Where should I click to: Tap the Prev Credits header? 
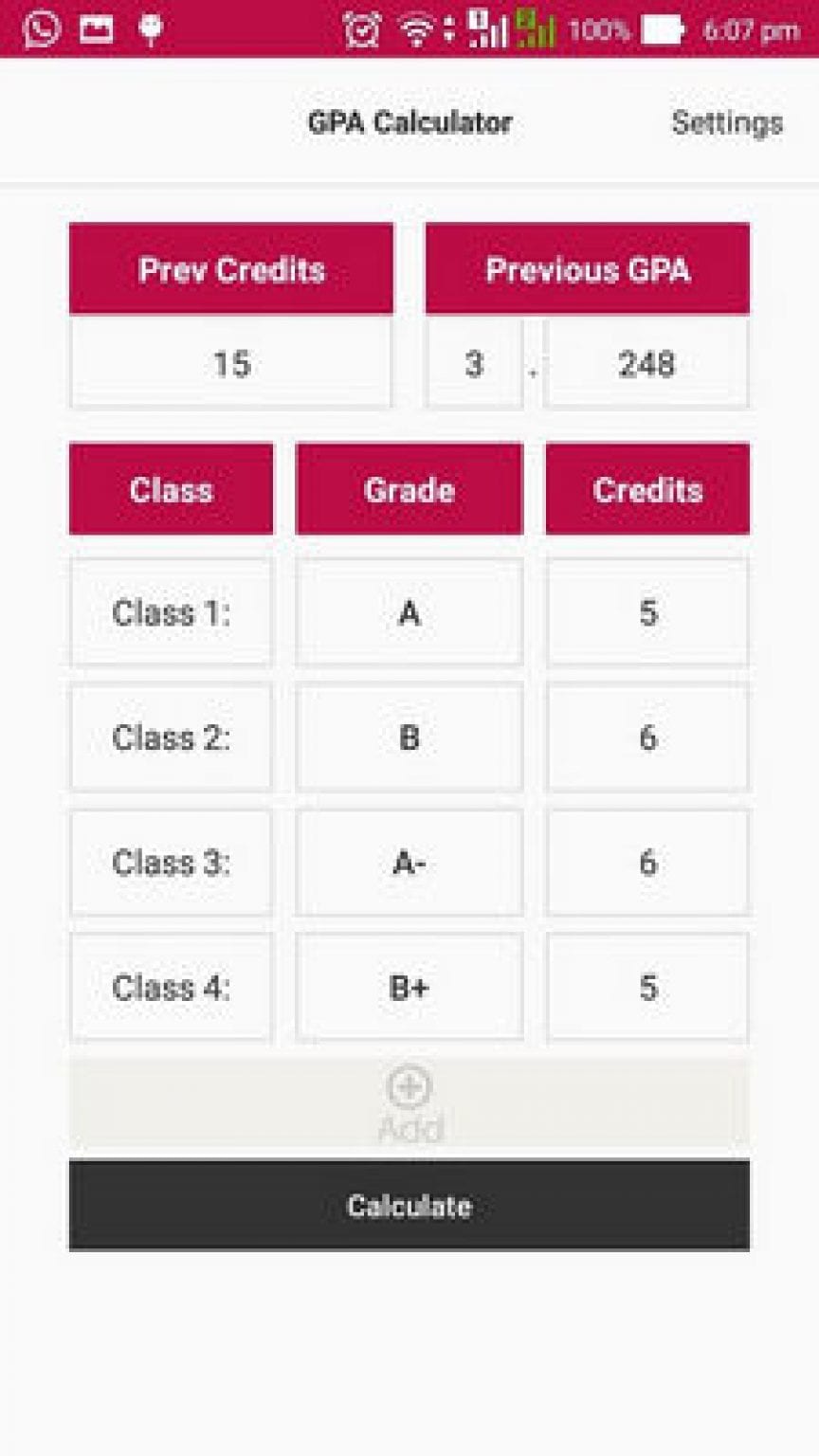(230, 268)
